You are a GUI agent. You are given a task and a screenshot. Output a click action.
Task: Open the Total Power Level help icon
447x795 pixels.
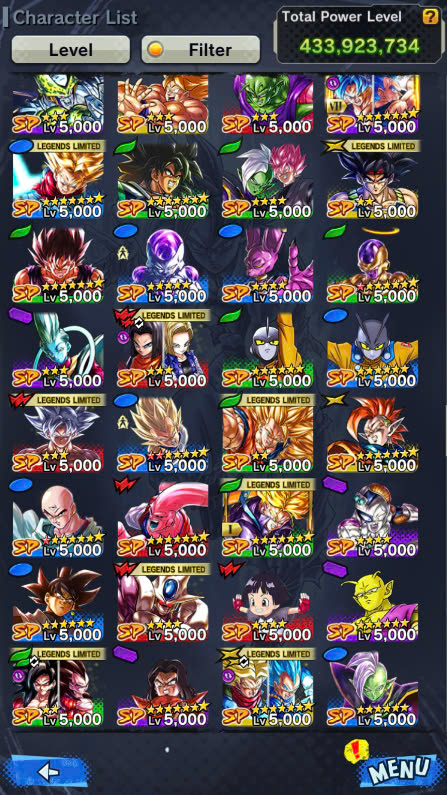[430, 17]
